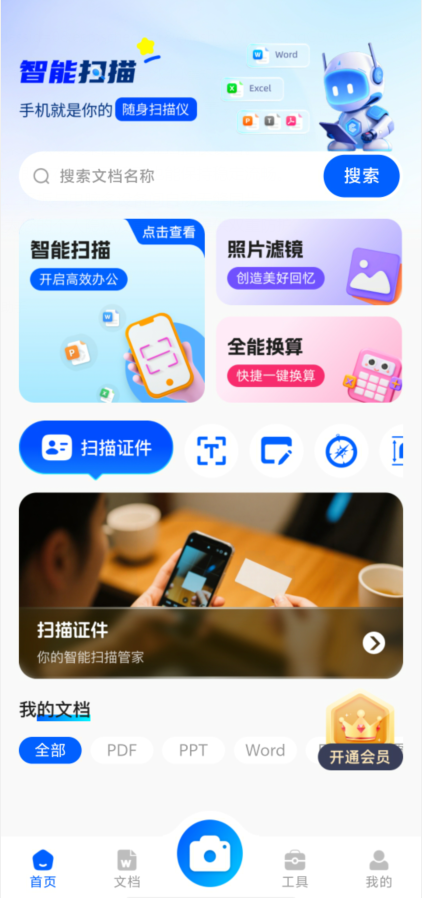Open the 全能换算 card

click(309, 360)
